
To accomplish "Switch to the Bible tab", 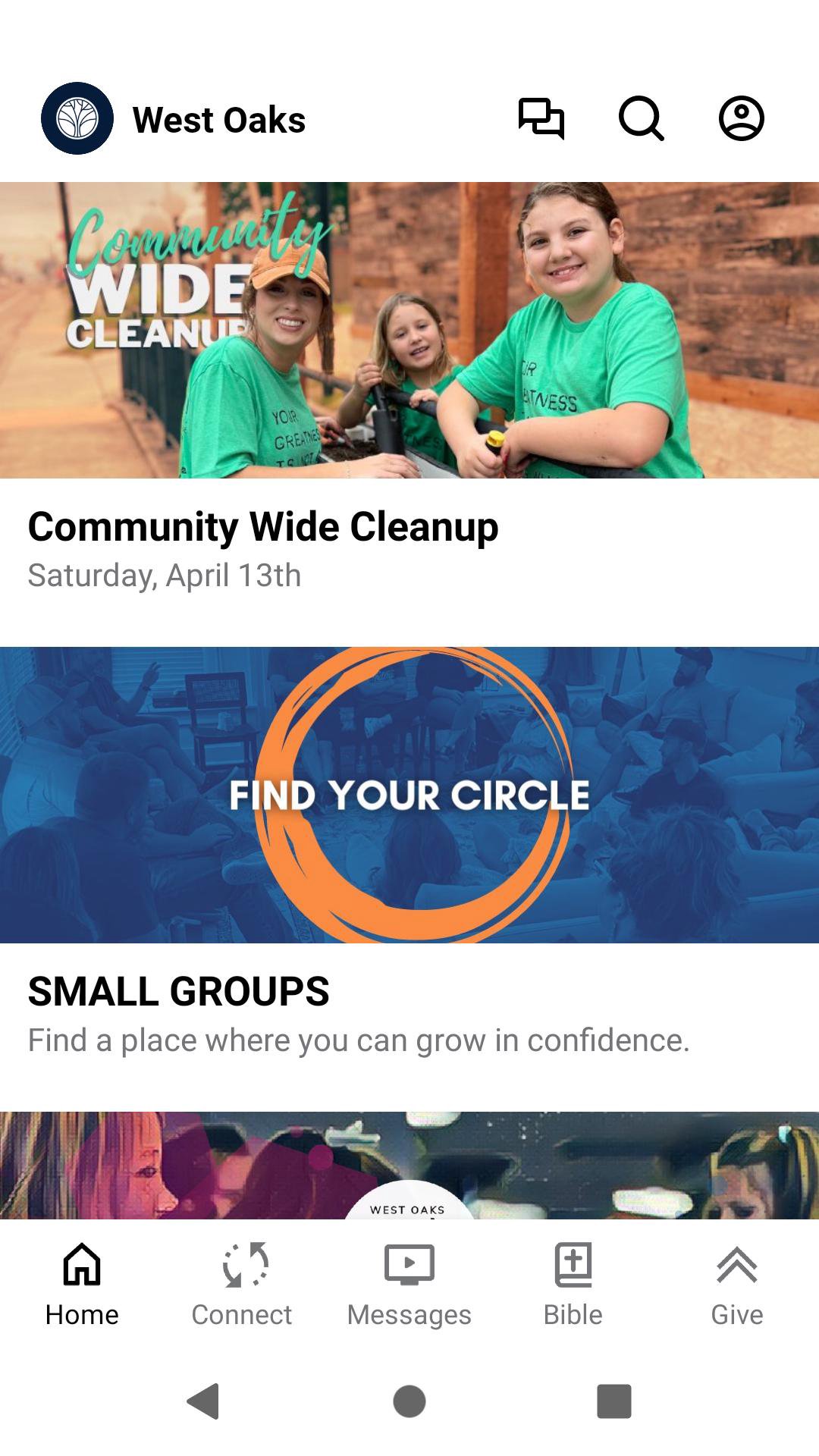I will point(573,1283).
